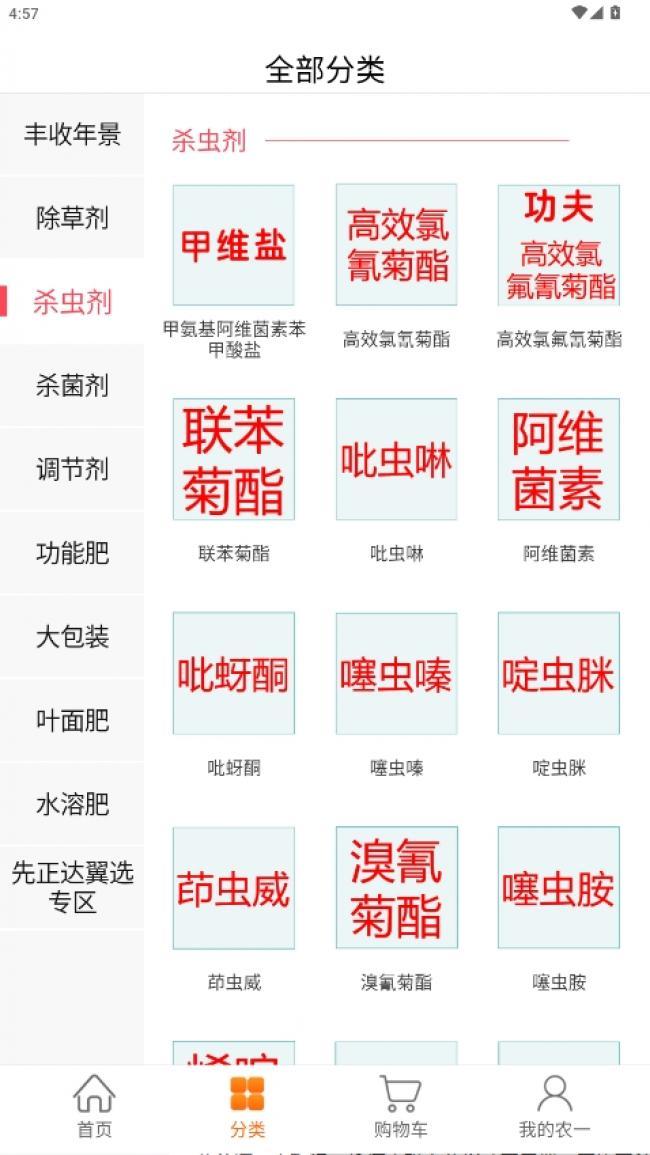
Task: Open the 吡蚜酮 tile
Action: tap(233, 673)
